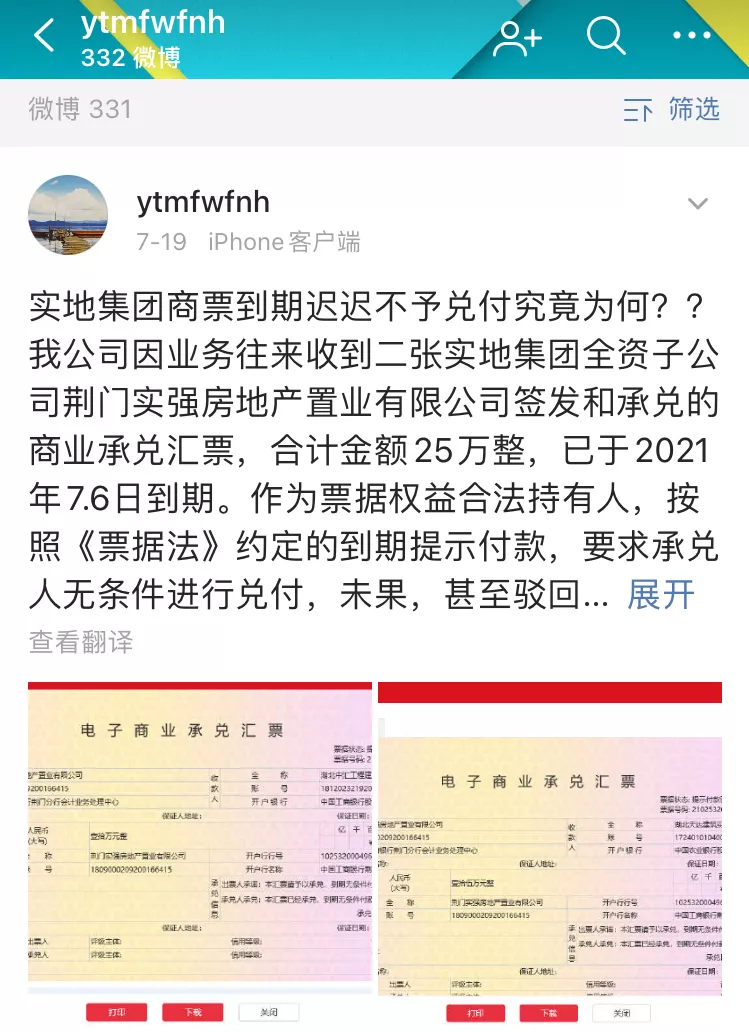
Task: Open search in the header
Action: pyautogui.click(x=606, y=36)
